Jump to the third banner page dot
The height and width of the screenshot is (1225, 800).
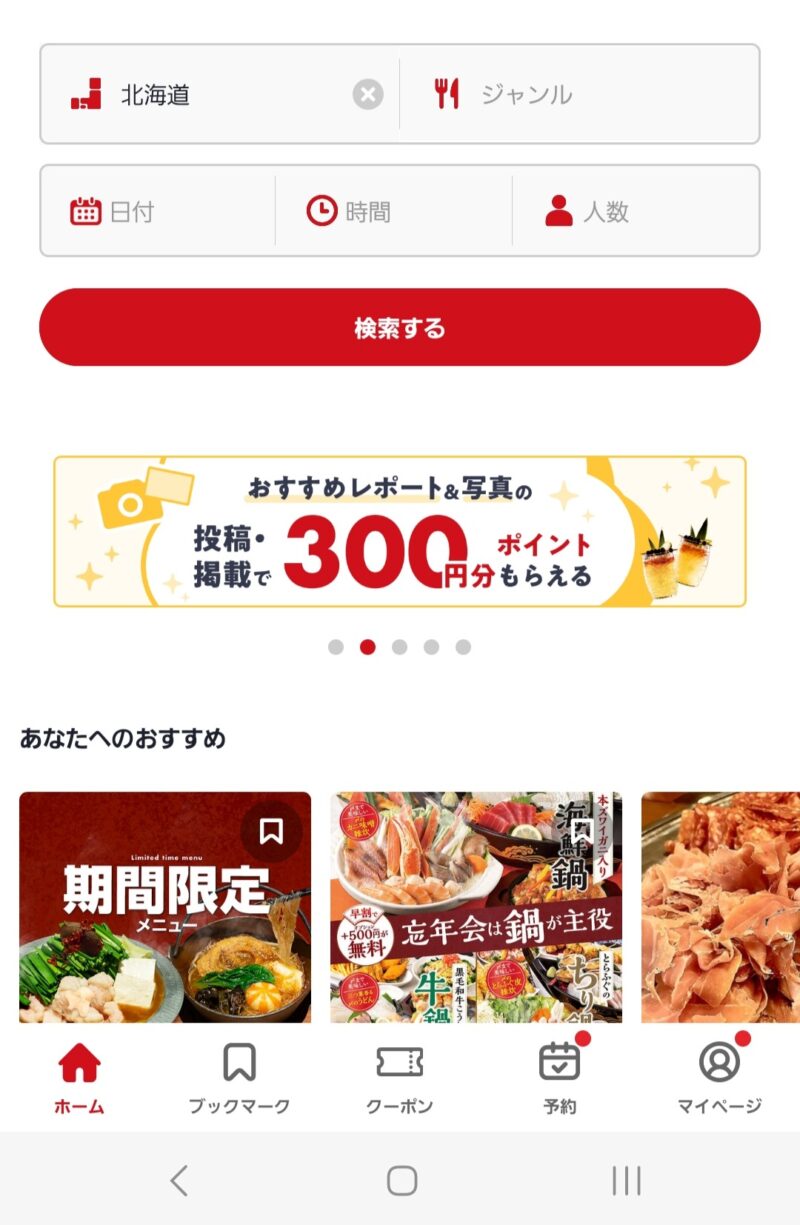point(400,647)
